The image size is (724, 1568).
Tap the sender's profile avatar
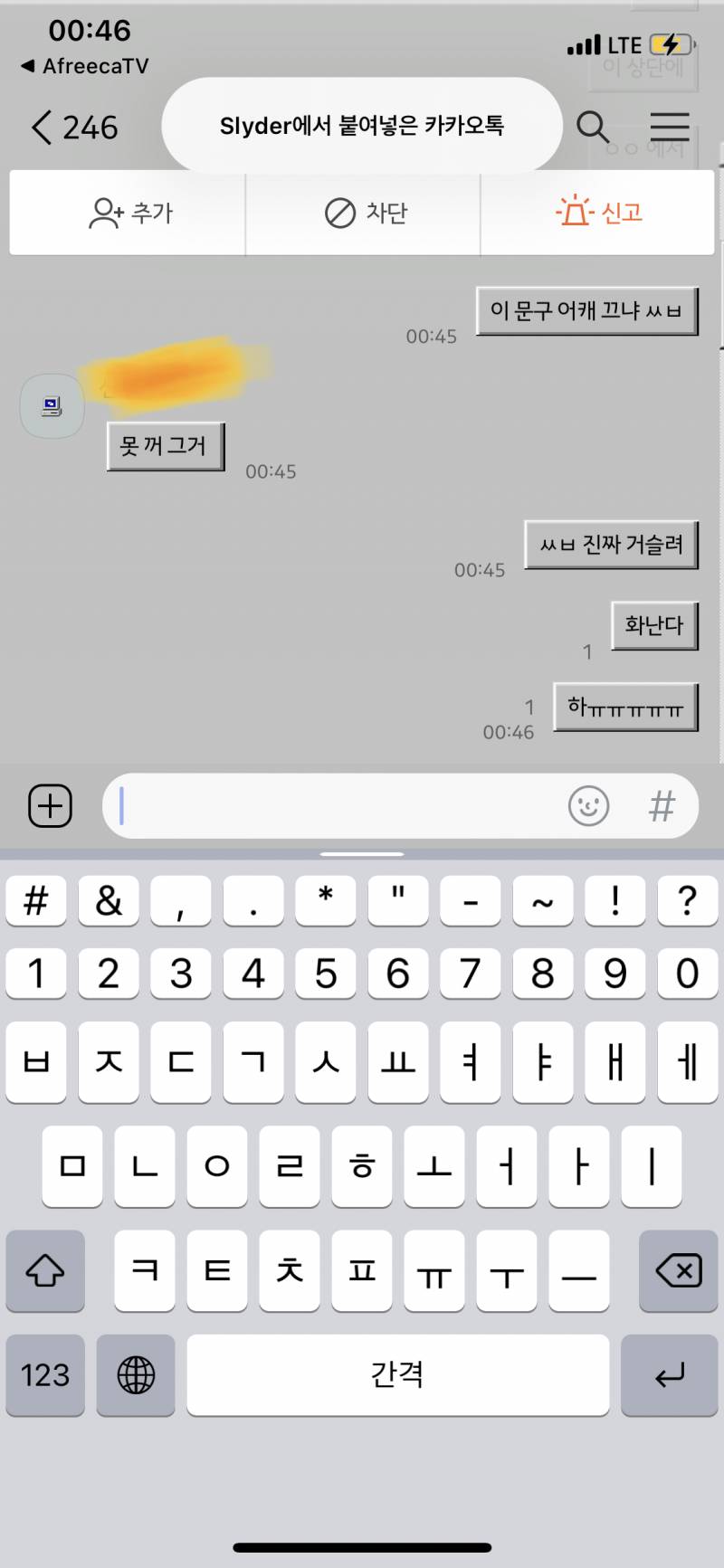(51, 406)
